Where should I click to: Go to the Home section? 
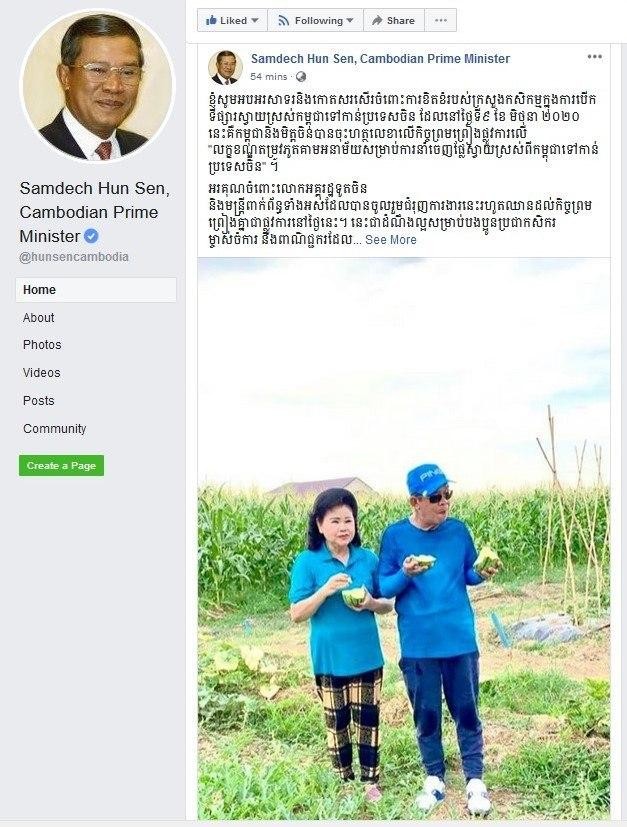click(40, 290)
